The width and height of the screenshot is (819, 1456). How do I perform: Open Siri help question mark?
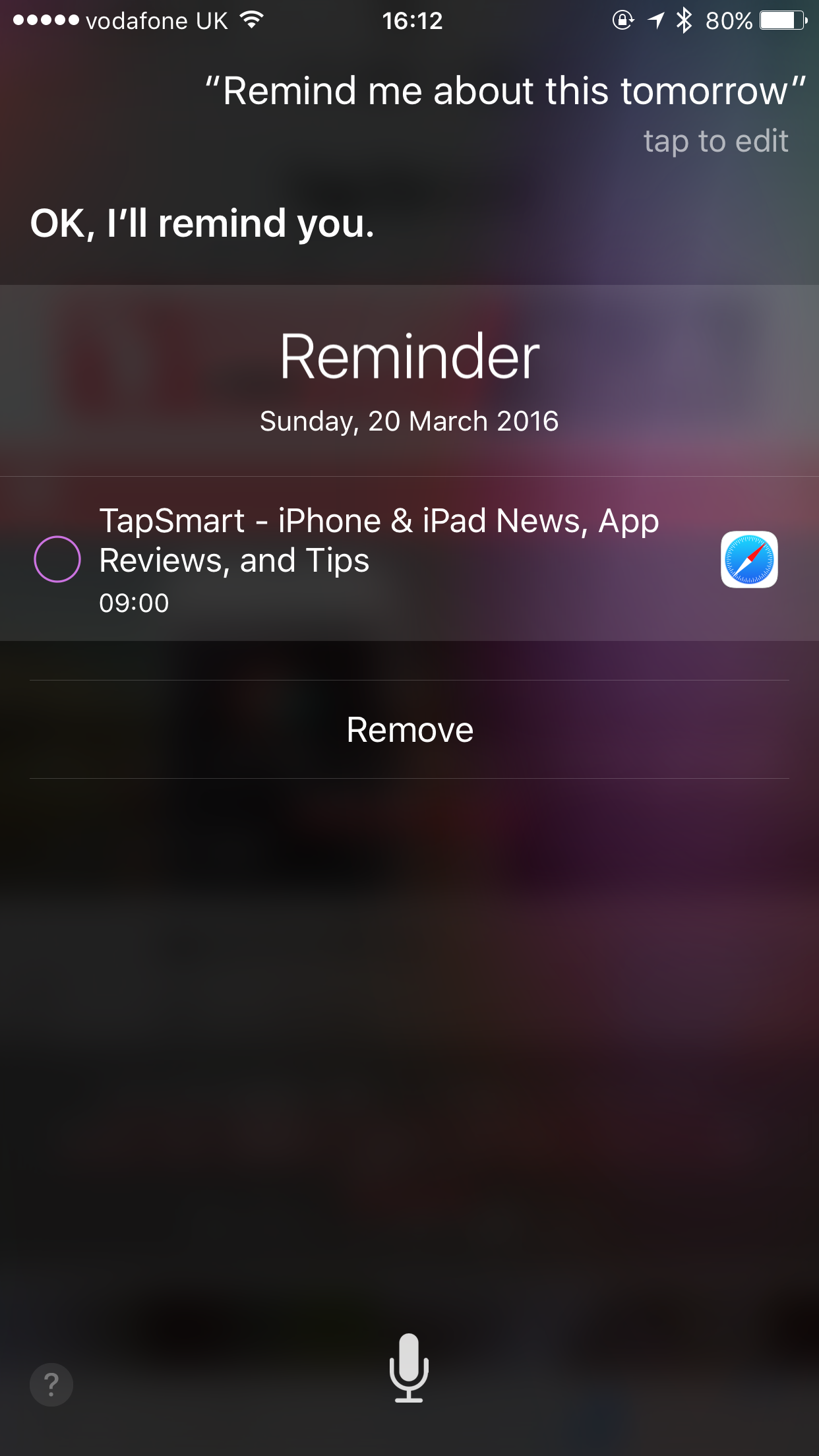coord(51,1384)
